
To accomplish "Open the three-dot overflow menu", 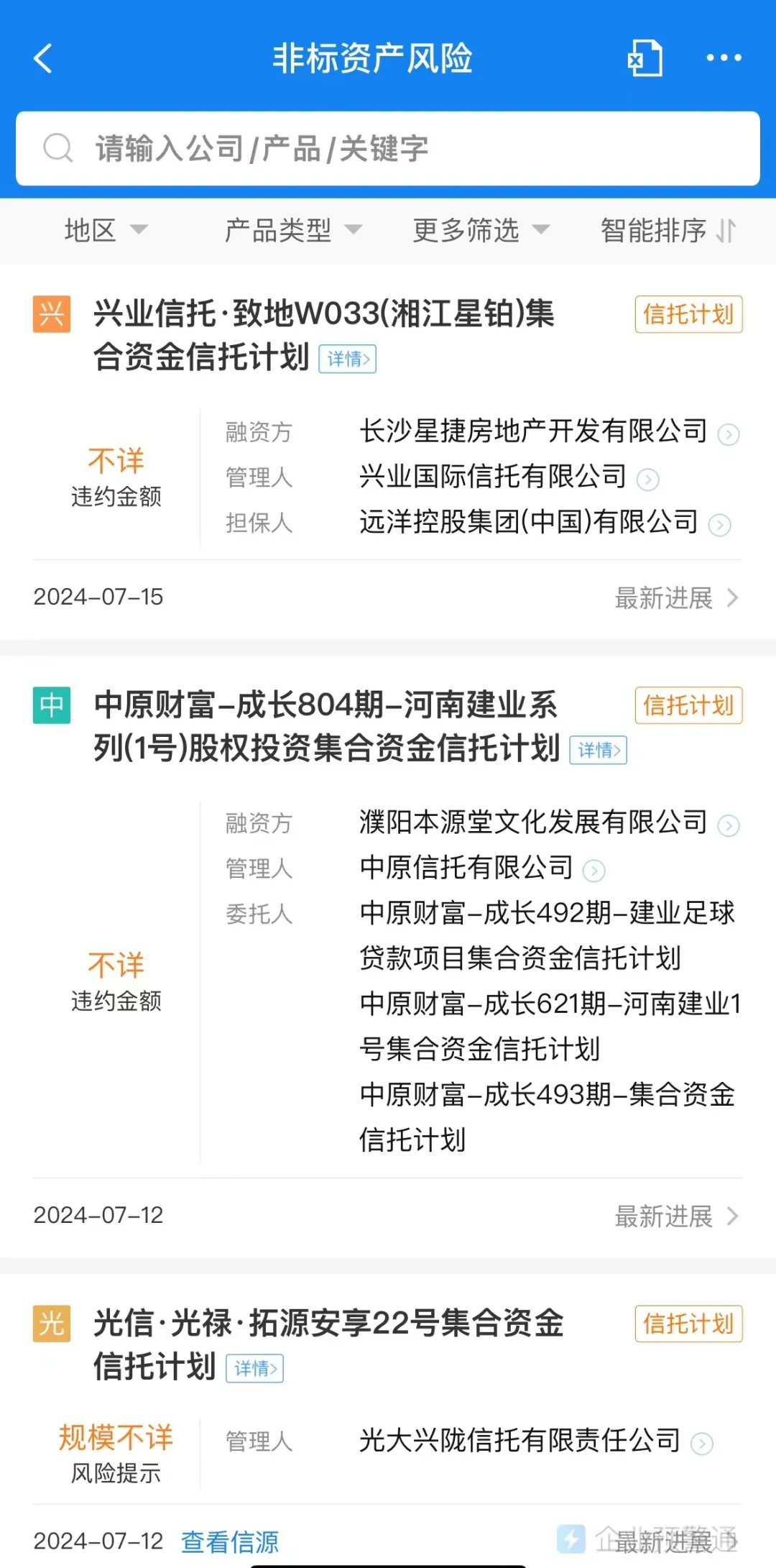I will [724, 58].
